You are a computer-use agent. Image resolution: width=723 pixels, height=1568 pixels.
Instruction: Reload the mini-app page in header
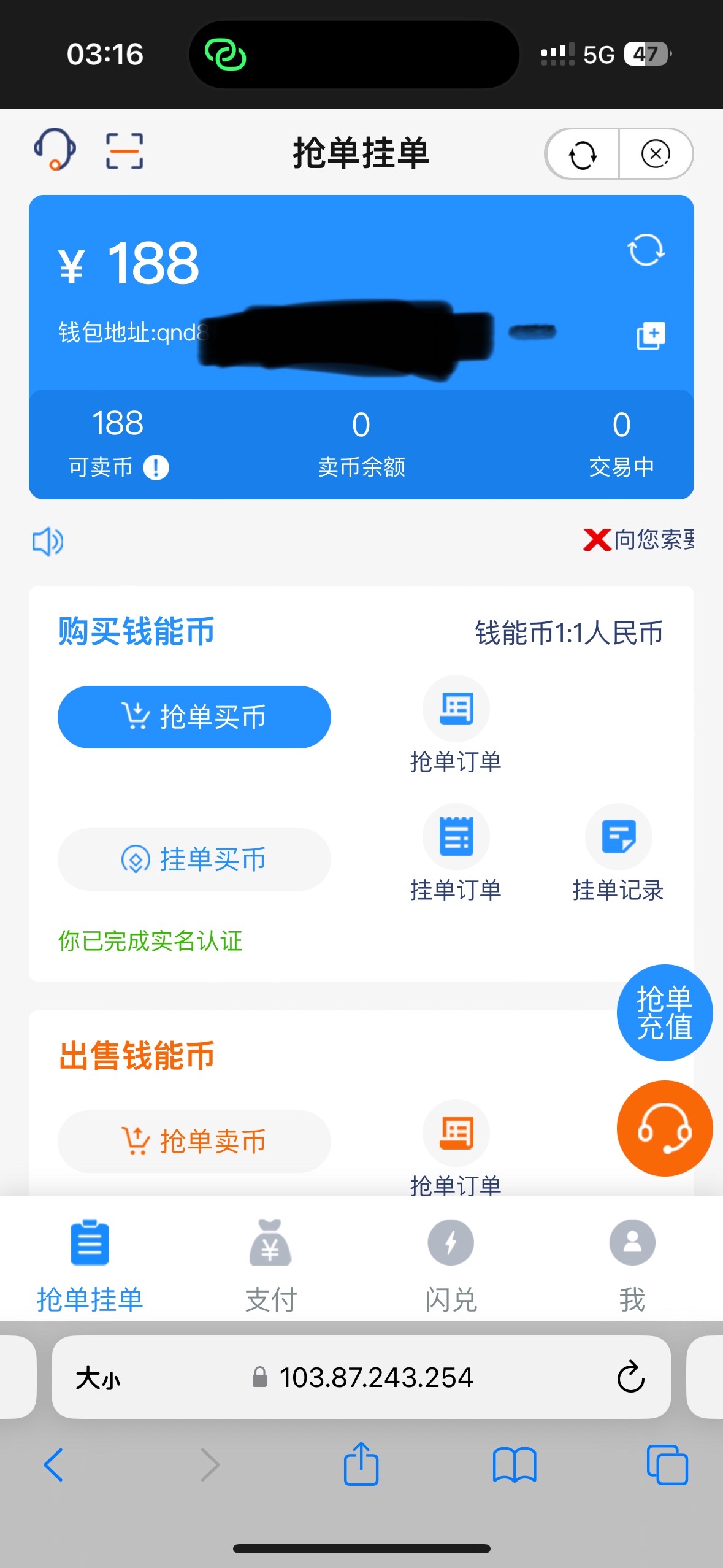(x=583, y=154)
